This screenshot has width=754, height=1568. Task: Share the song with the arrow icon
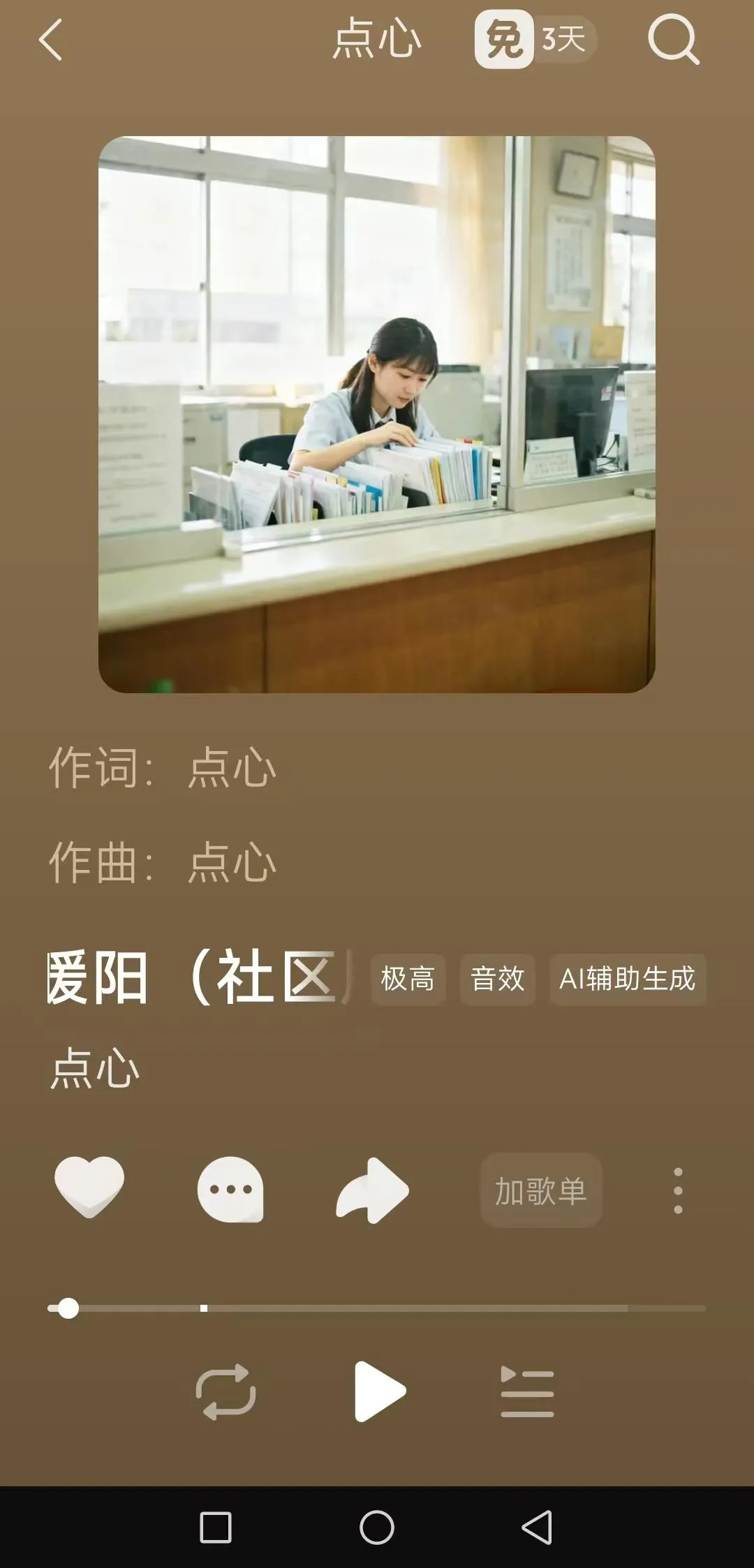point(373,1190)
